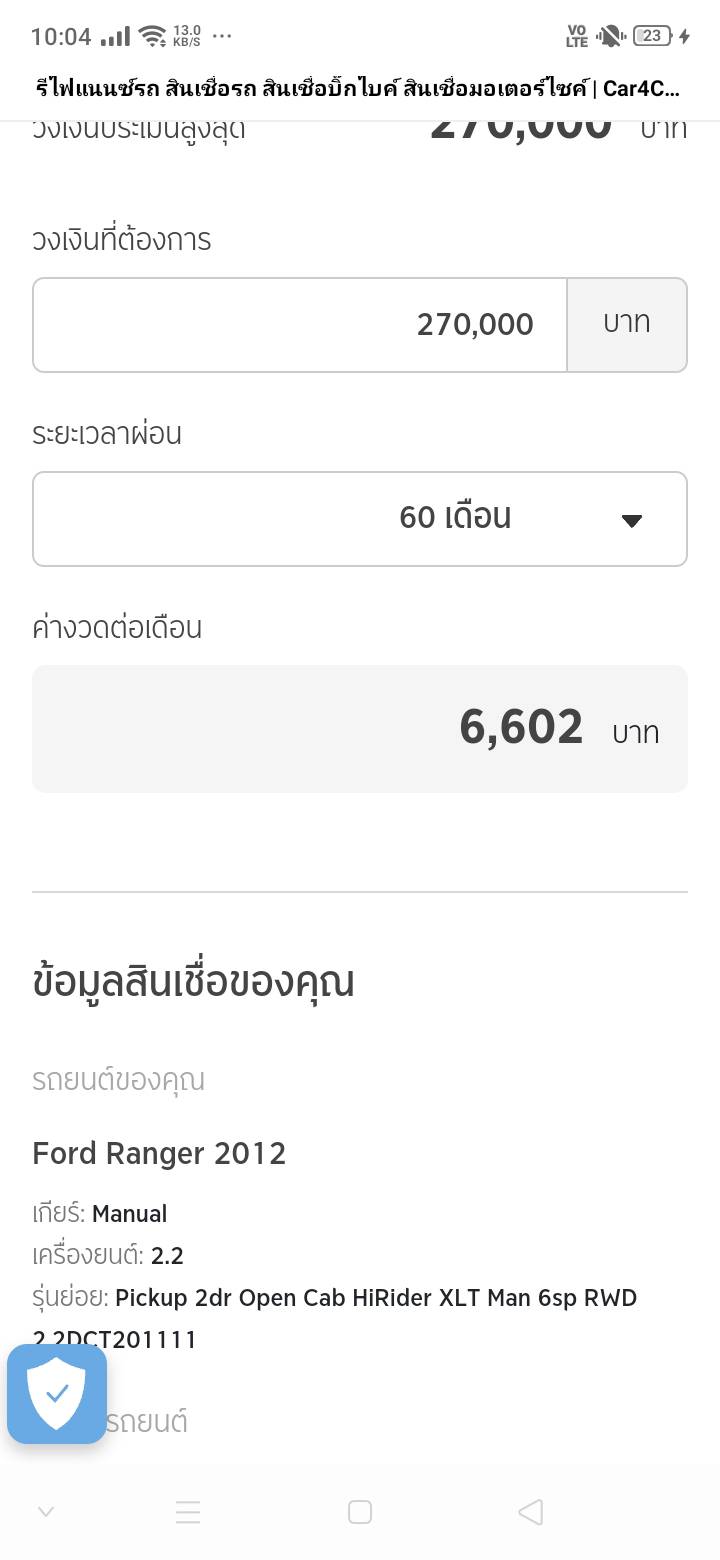
Task: Open the menu from the three-line button
Action: pyautogui.click(x=188, y=1512)
